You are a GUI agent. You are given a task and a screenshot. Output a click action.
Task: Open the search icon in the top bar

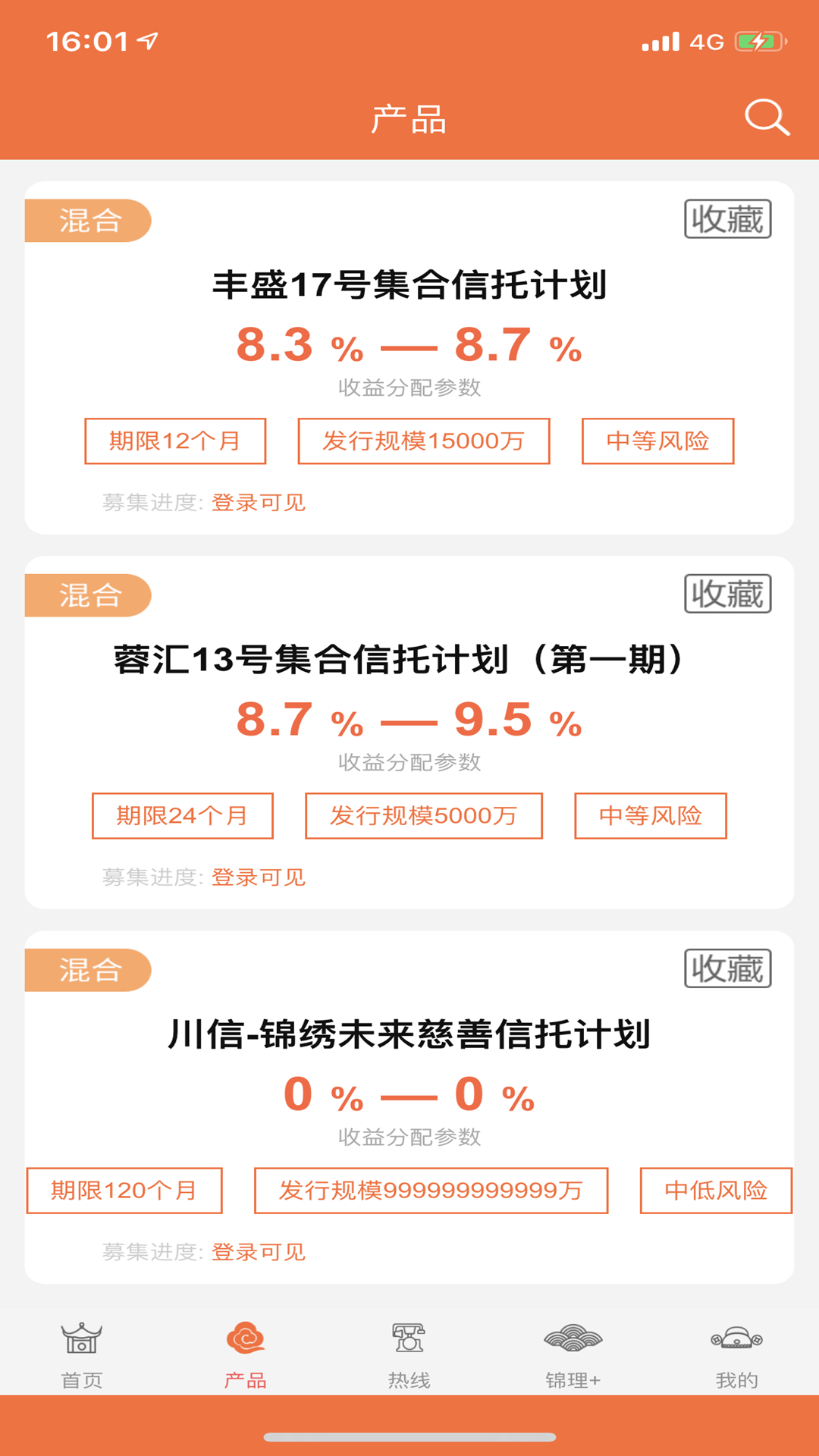click(x=766, y=116)
